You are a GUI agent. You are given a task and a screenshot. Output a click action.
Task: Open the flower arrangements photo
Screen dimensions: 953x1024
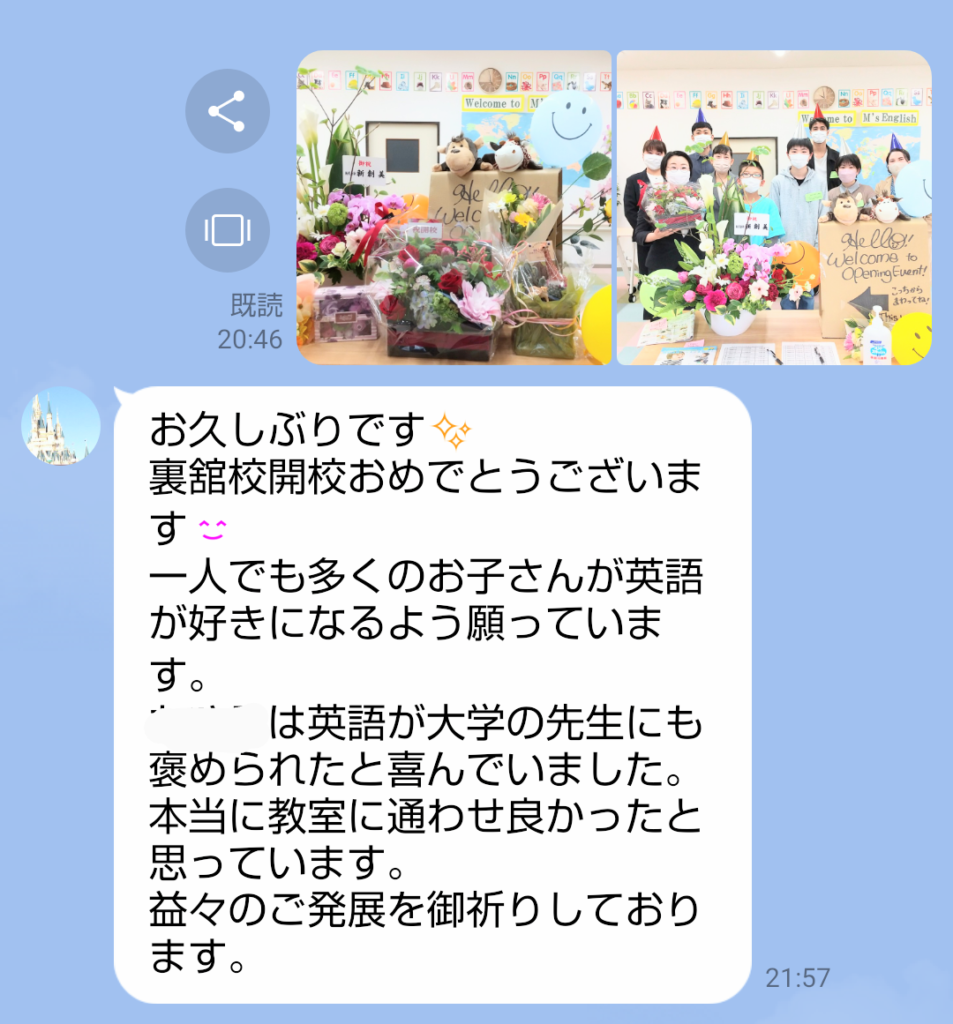453,208
